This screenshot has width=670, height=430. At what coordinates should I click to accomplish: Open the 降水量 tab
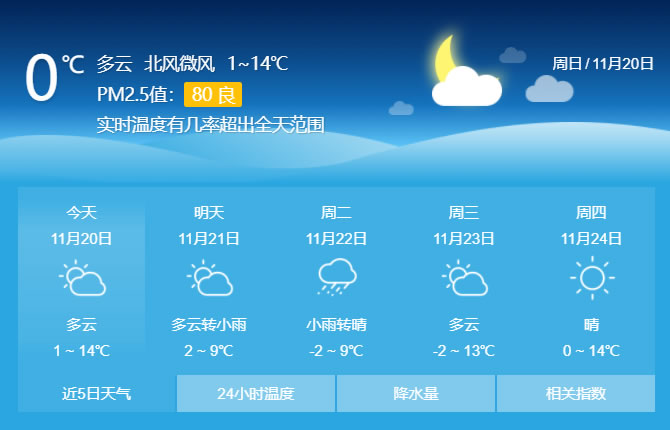pos(416,393)
